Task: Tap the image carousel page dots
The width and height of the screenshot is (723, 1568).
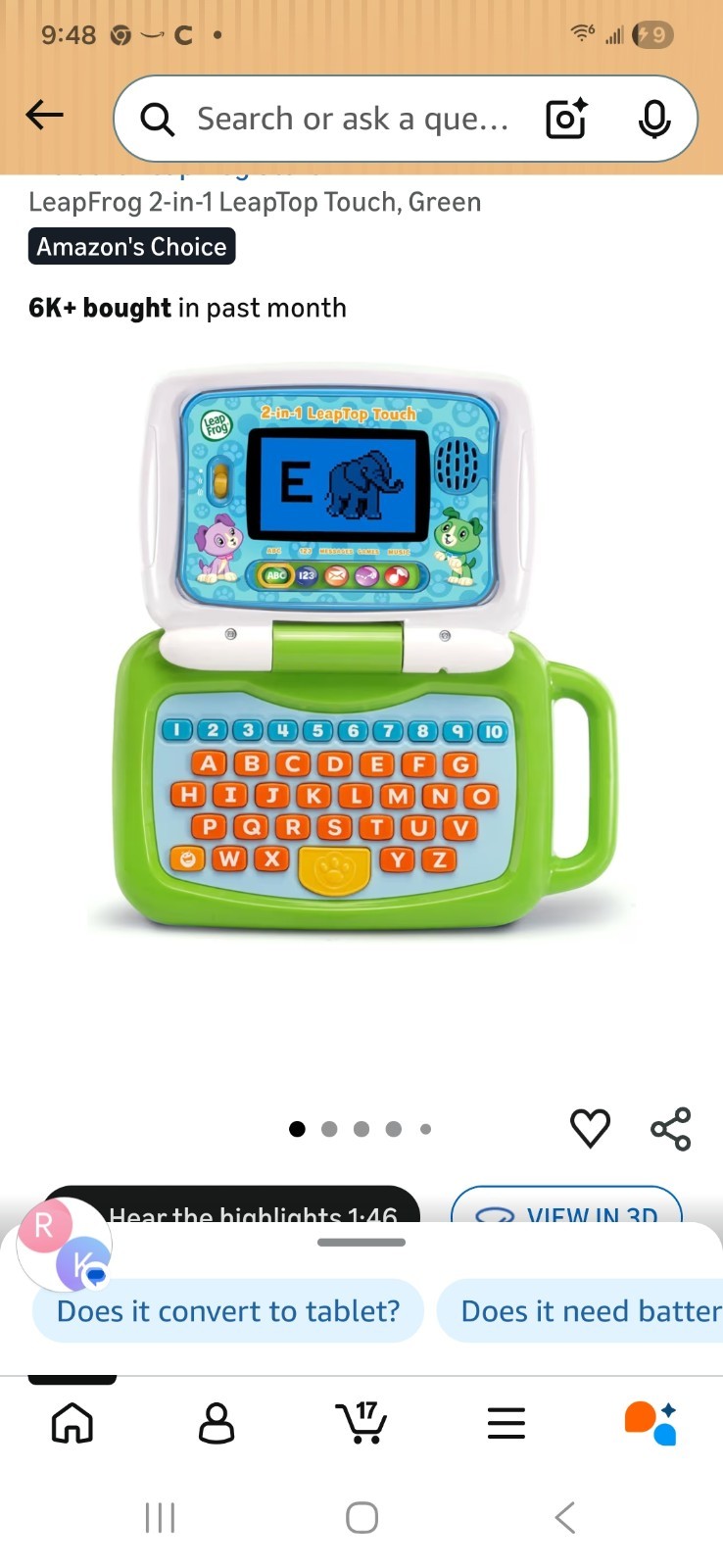Action: [361, 1129]
